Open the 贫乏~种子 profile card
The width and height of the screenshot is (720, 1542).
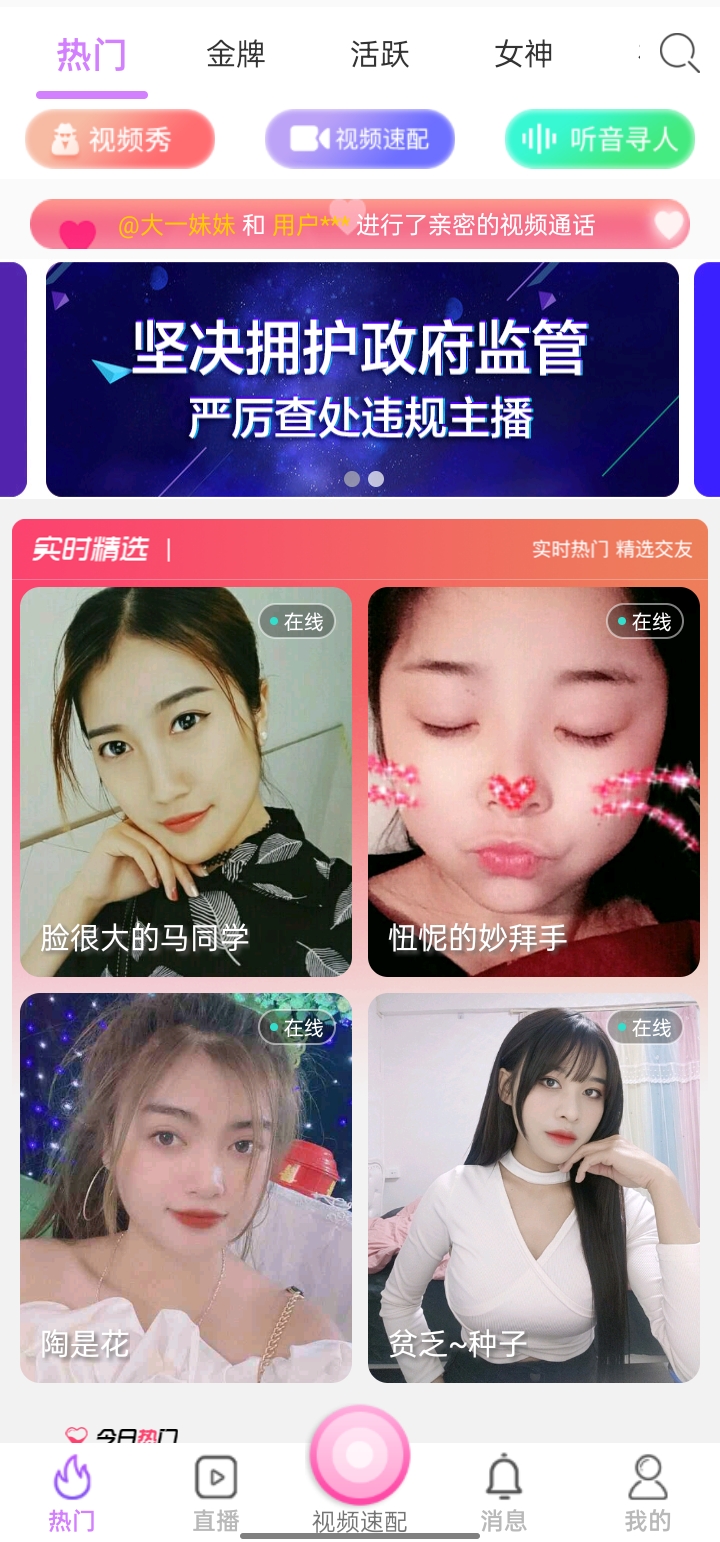[534, 1187]
